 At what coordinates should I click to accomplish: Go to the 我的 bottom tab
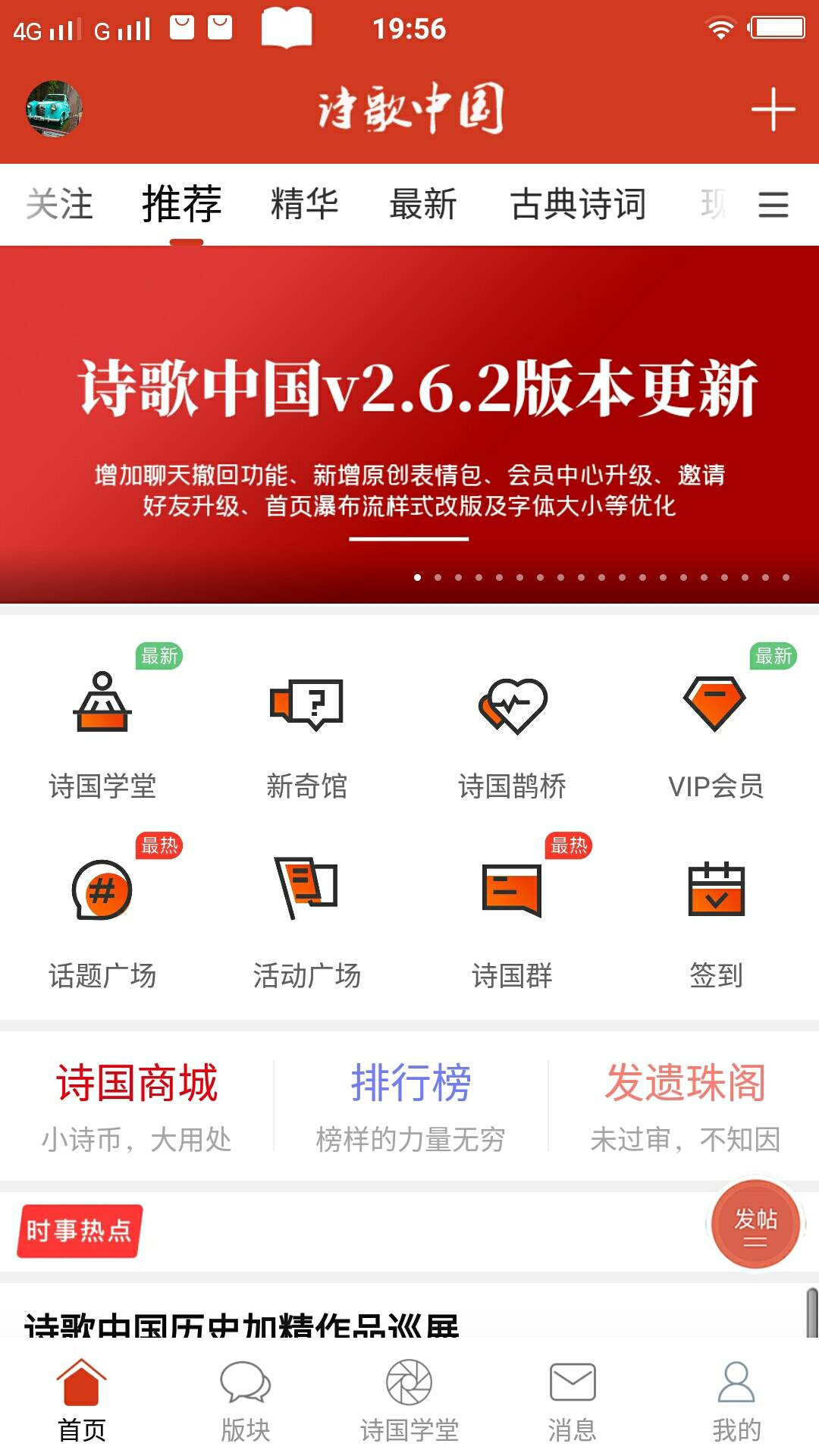[x=736, y=1401]
